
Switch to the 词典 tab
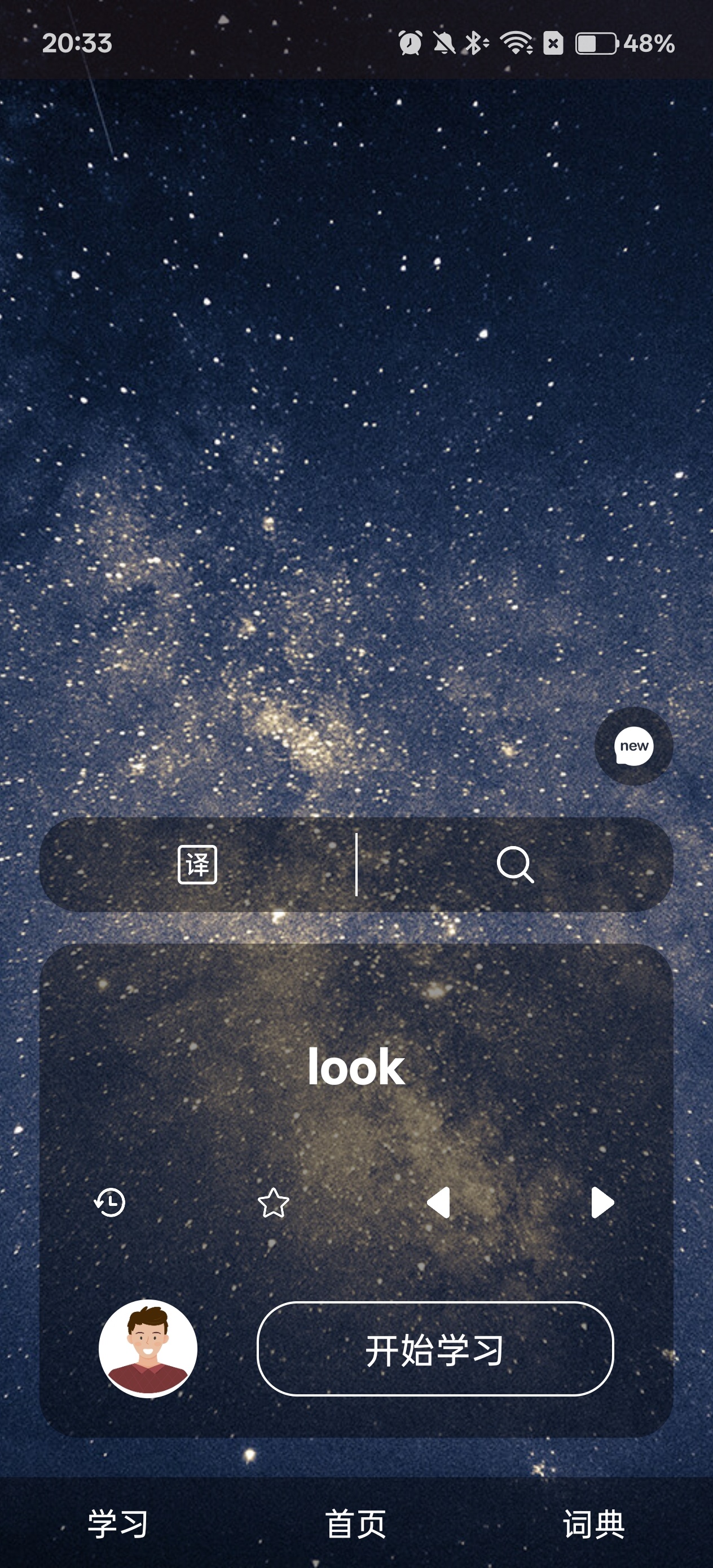(x=593, y=1523)
